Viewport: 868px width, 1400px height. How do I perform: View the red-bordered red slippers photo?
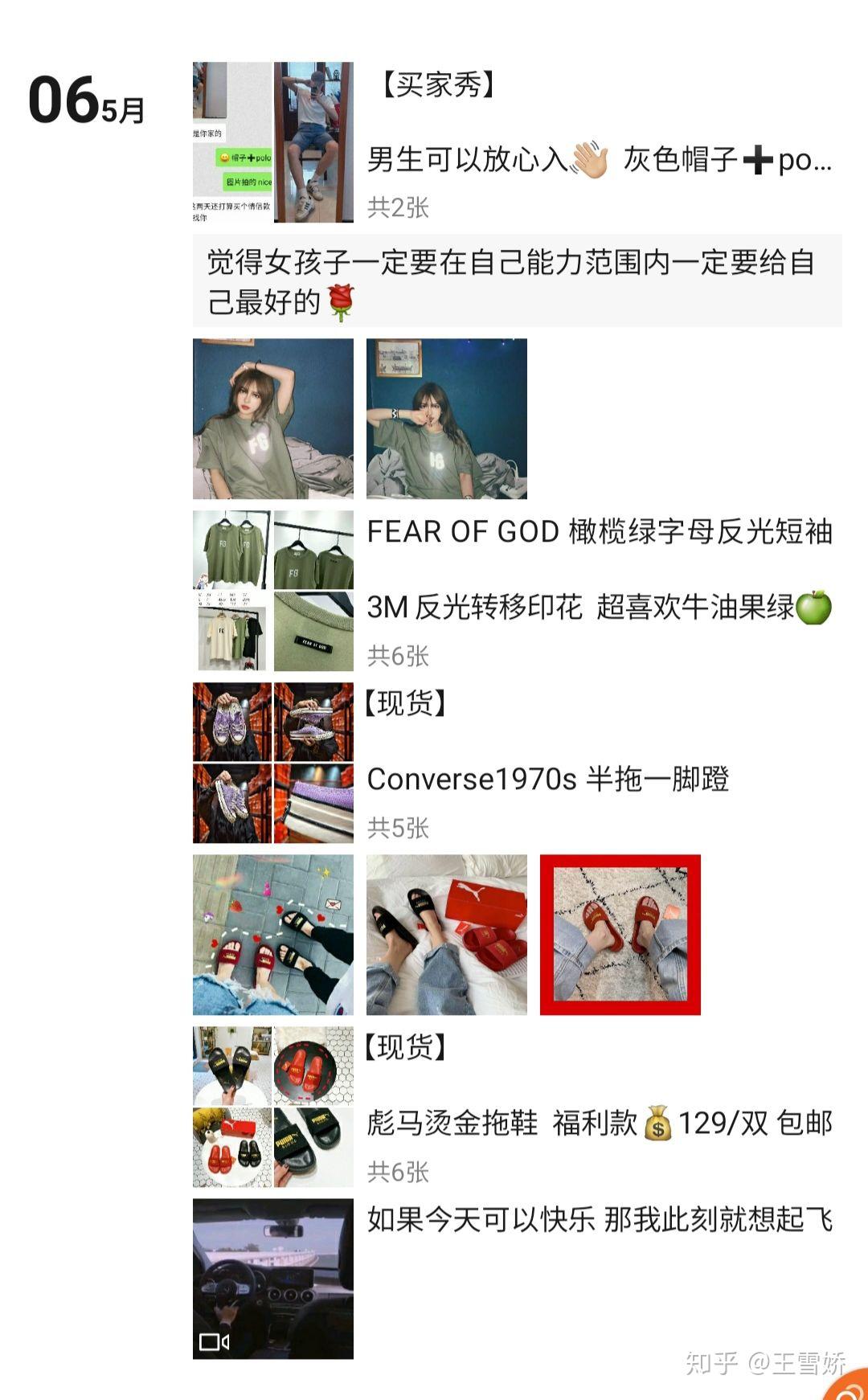pyautogui.click(x=620, y=935)
